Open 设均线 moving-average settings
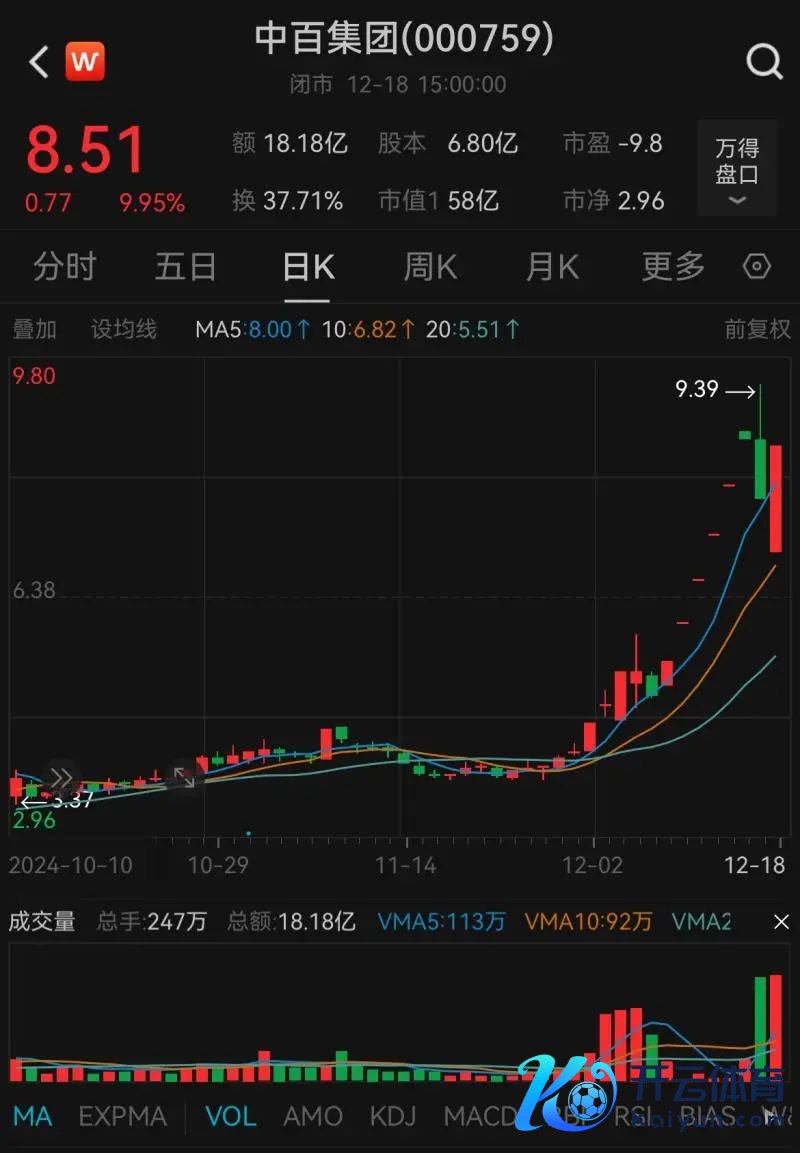This screenshot has height=1153, width=800. (x=124, y=329)
